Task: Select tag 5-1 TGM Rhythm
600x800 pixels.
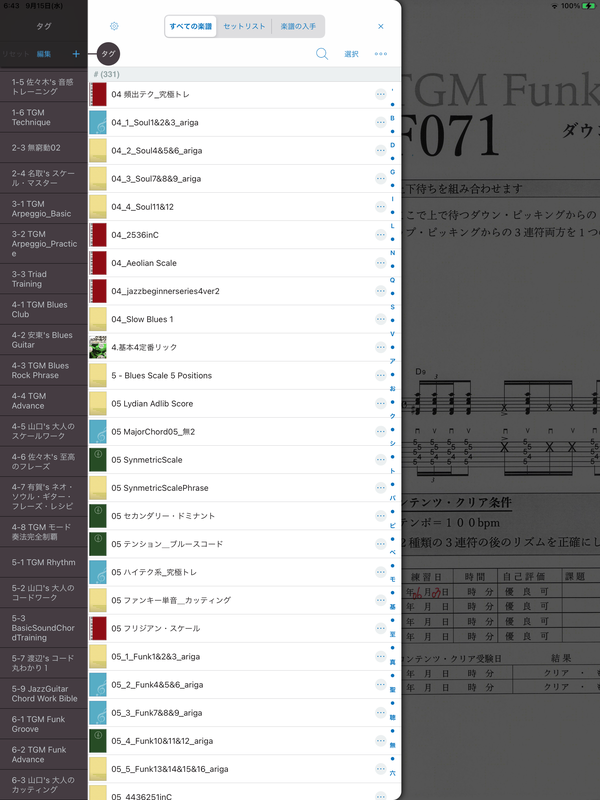Action: point(44,562)
